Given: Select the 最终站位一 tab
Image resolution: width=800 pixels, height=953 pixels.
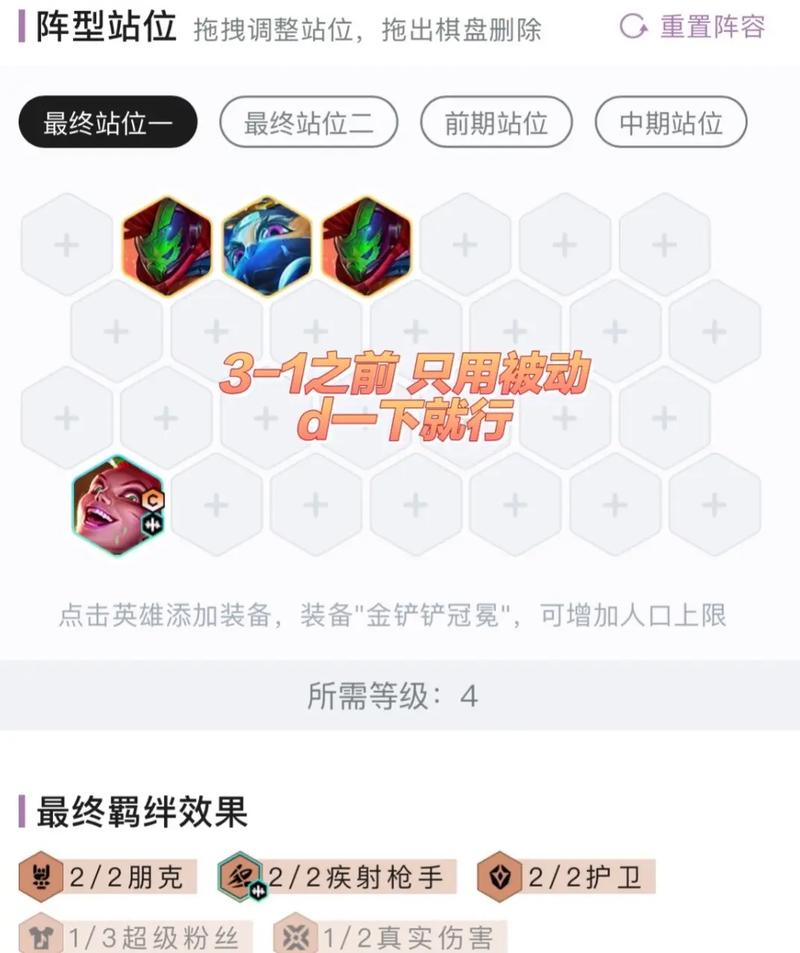Looking at the screenshot, I should (108, 123).
